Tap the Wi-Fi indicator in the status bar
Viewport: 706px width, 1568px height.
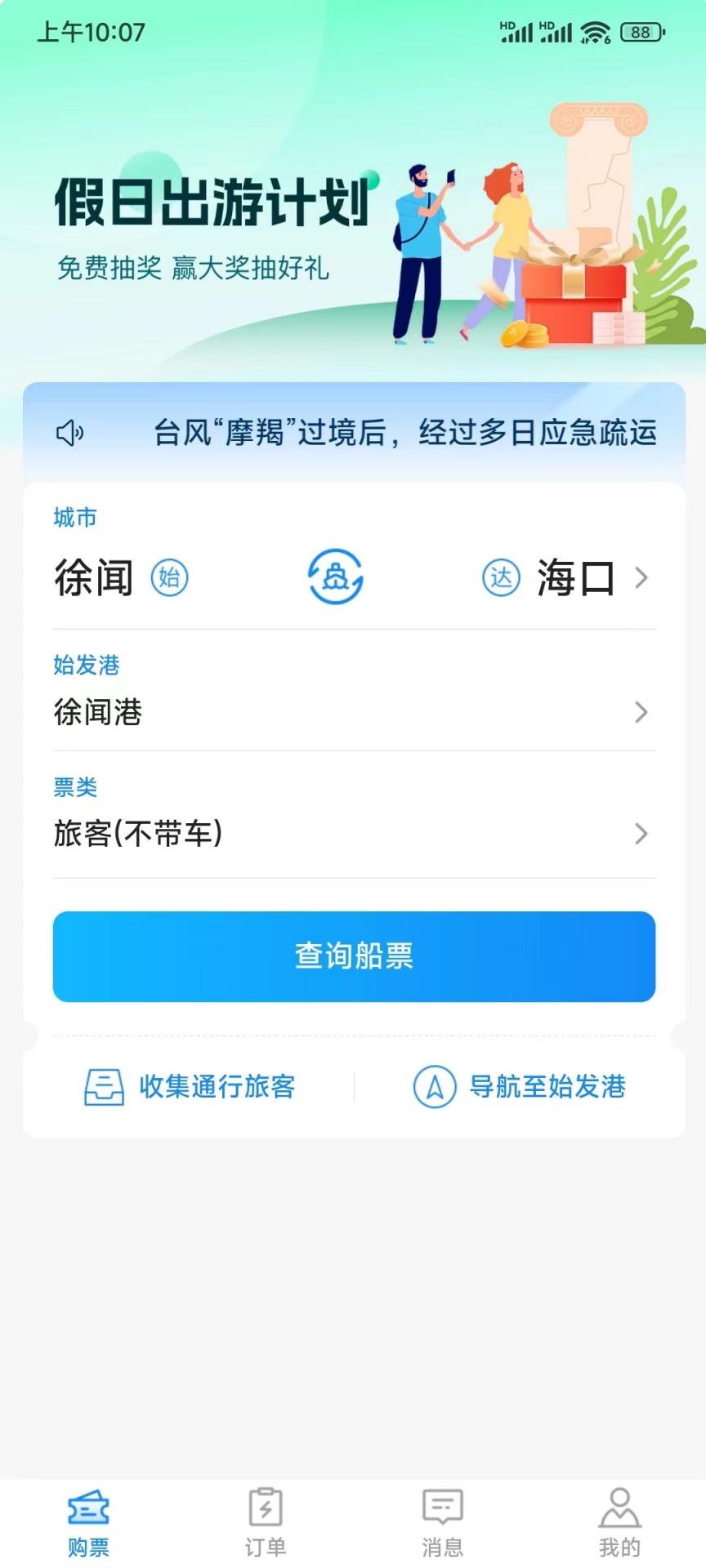click(x=596, y=31)
